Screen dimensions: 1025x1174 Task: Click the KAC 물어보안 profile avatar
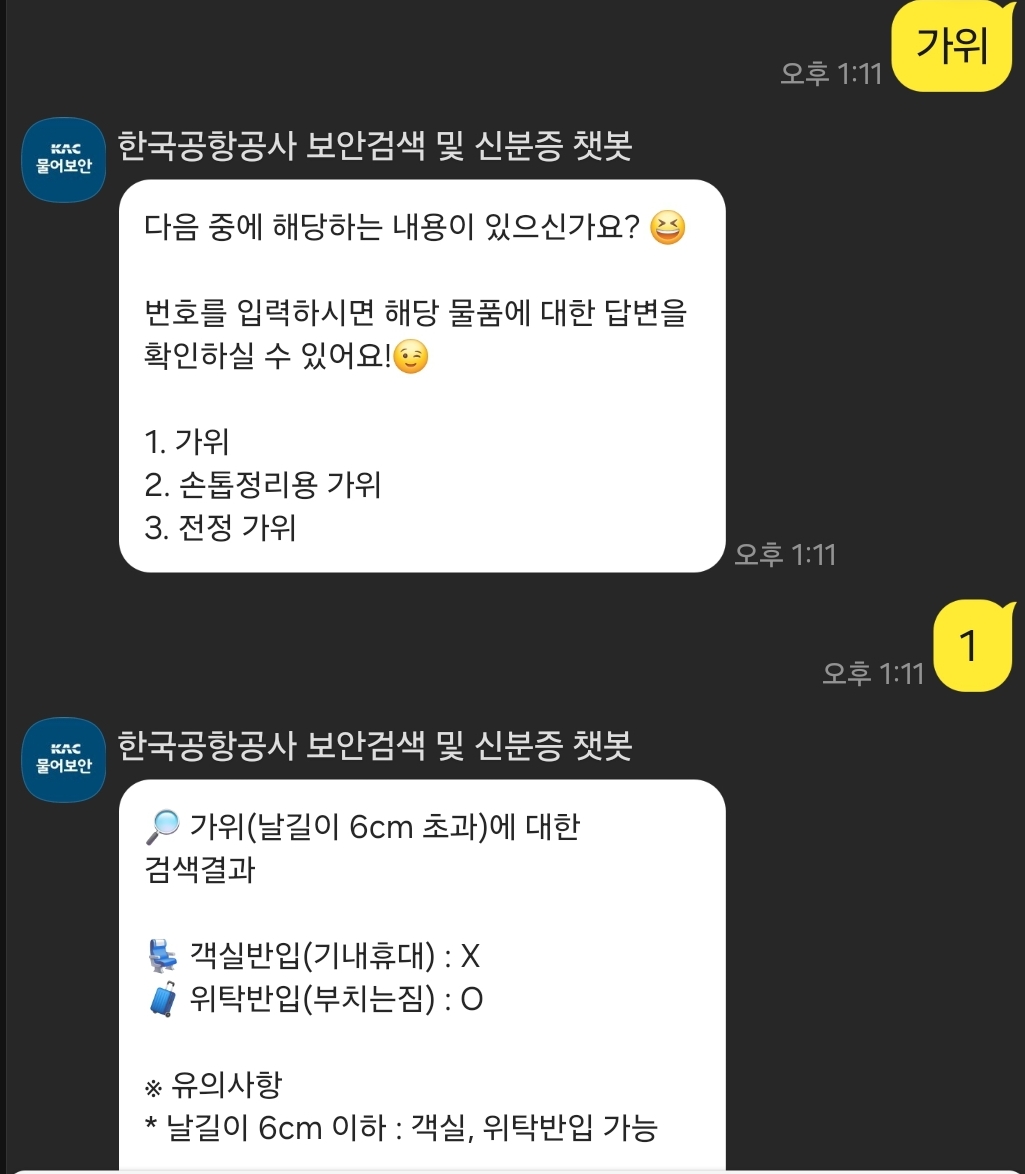click(62, 160)
